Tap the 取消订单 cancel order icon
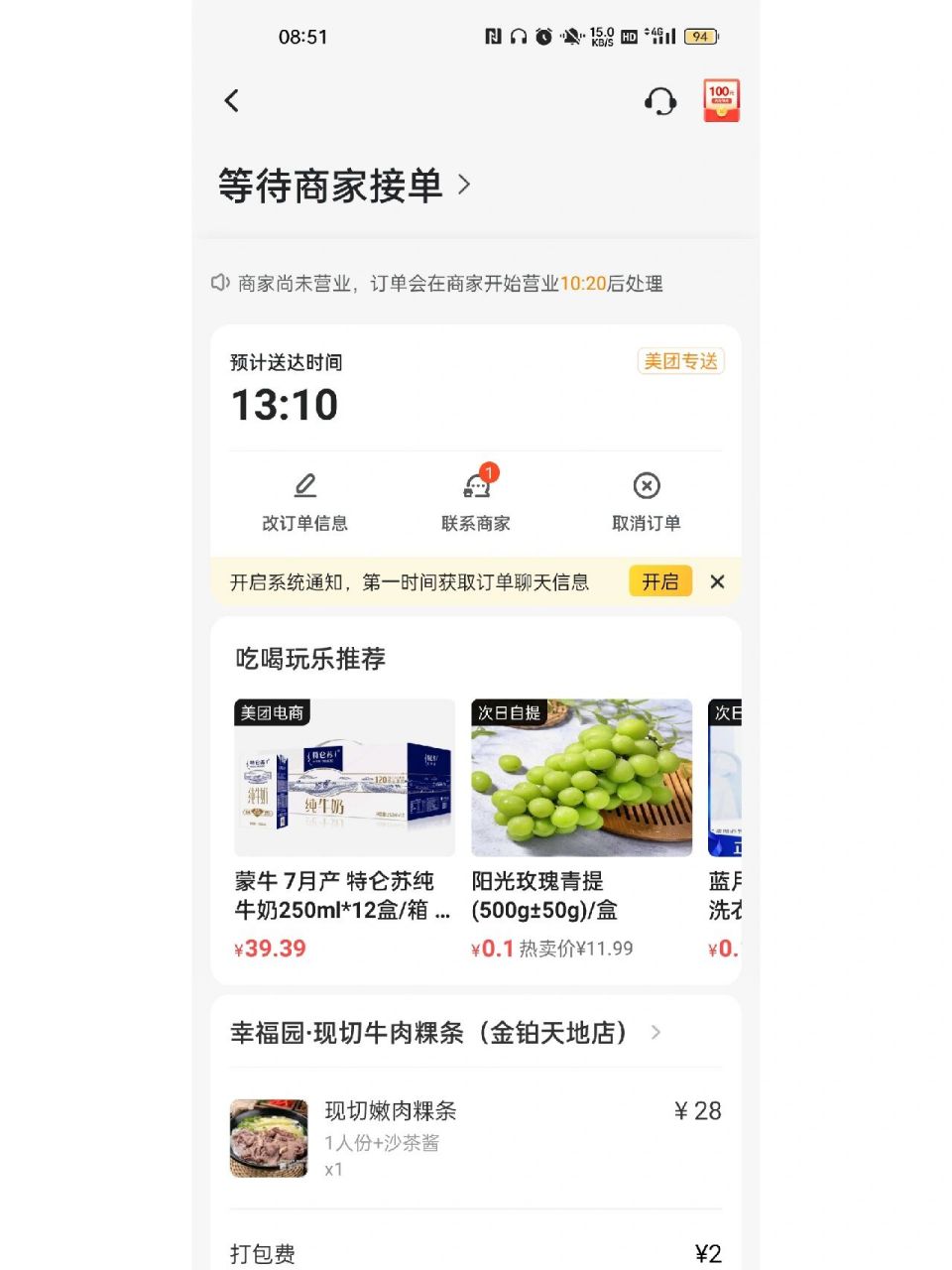This screenshot has width=952, height=1270. tap(647, 486)
